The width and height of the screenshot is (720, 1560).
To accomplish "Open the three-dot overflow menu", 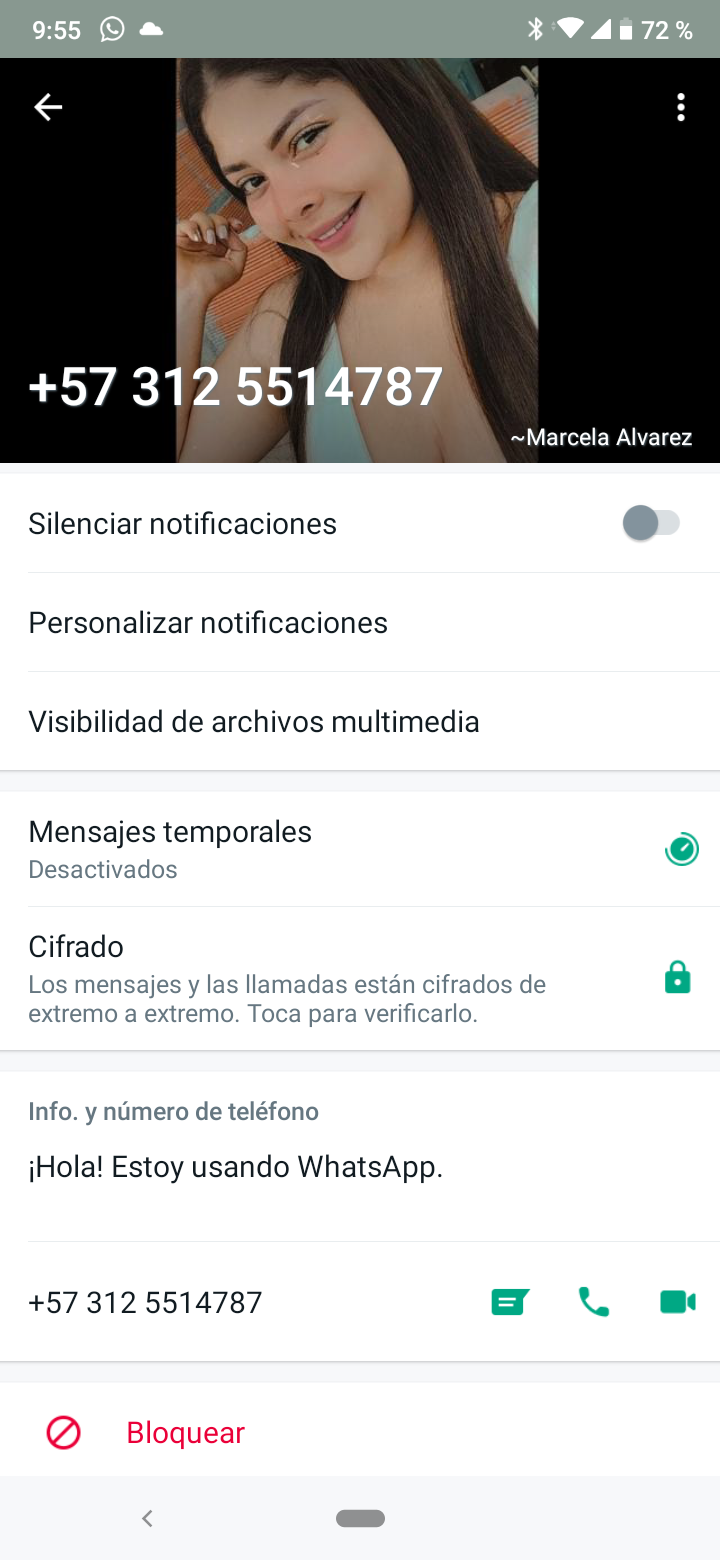I will tap(681, 108).
